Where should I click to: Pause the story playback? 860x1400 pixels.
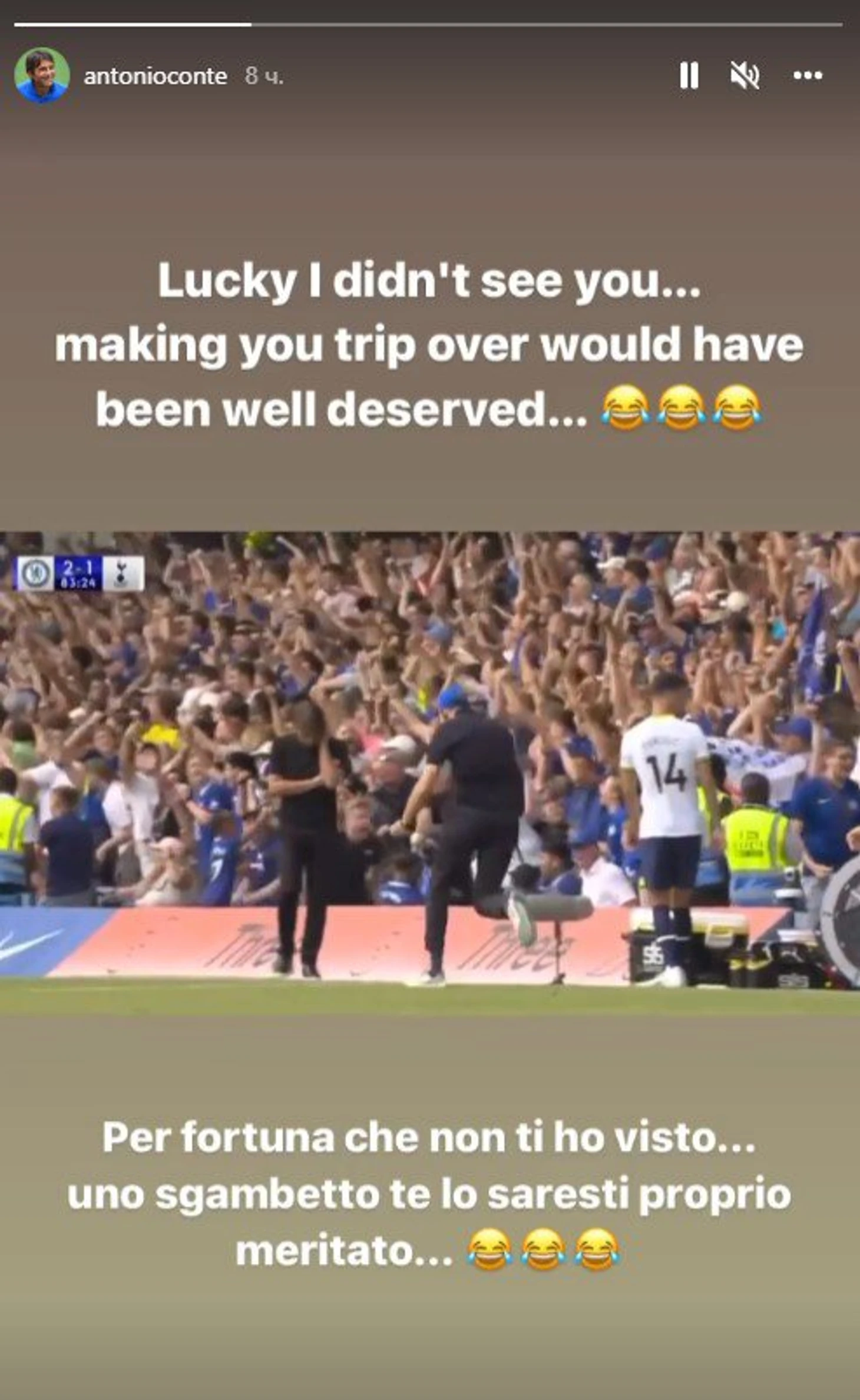tap(689, 76)
